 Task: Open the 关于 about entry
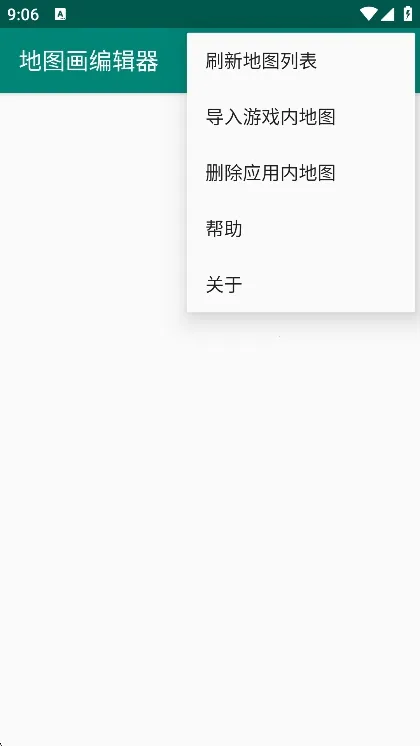click(x=301, y=285)
